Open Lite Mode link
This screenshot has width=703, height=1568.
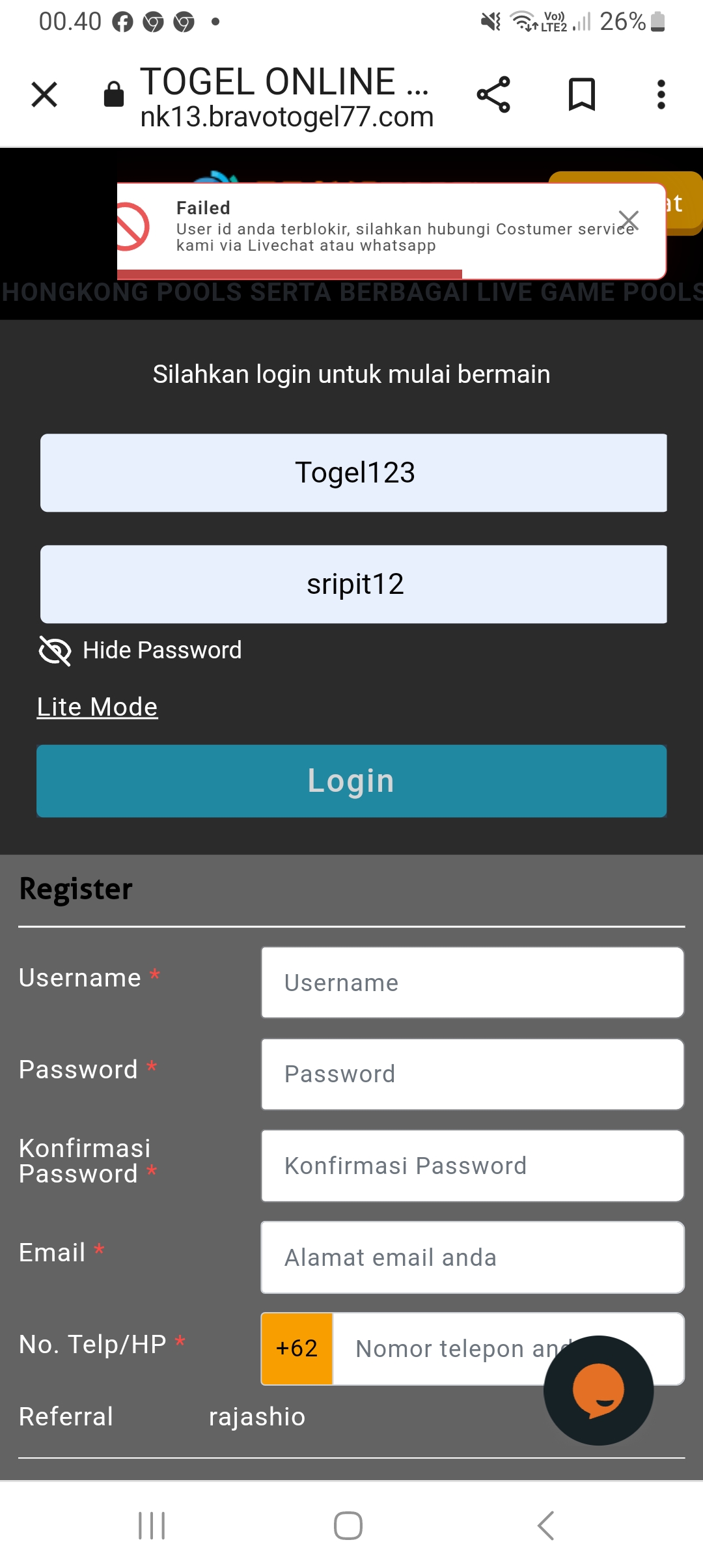pyautogui.click(x=97, y=707)
